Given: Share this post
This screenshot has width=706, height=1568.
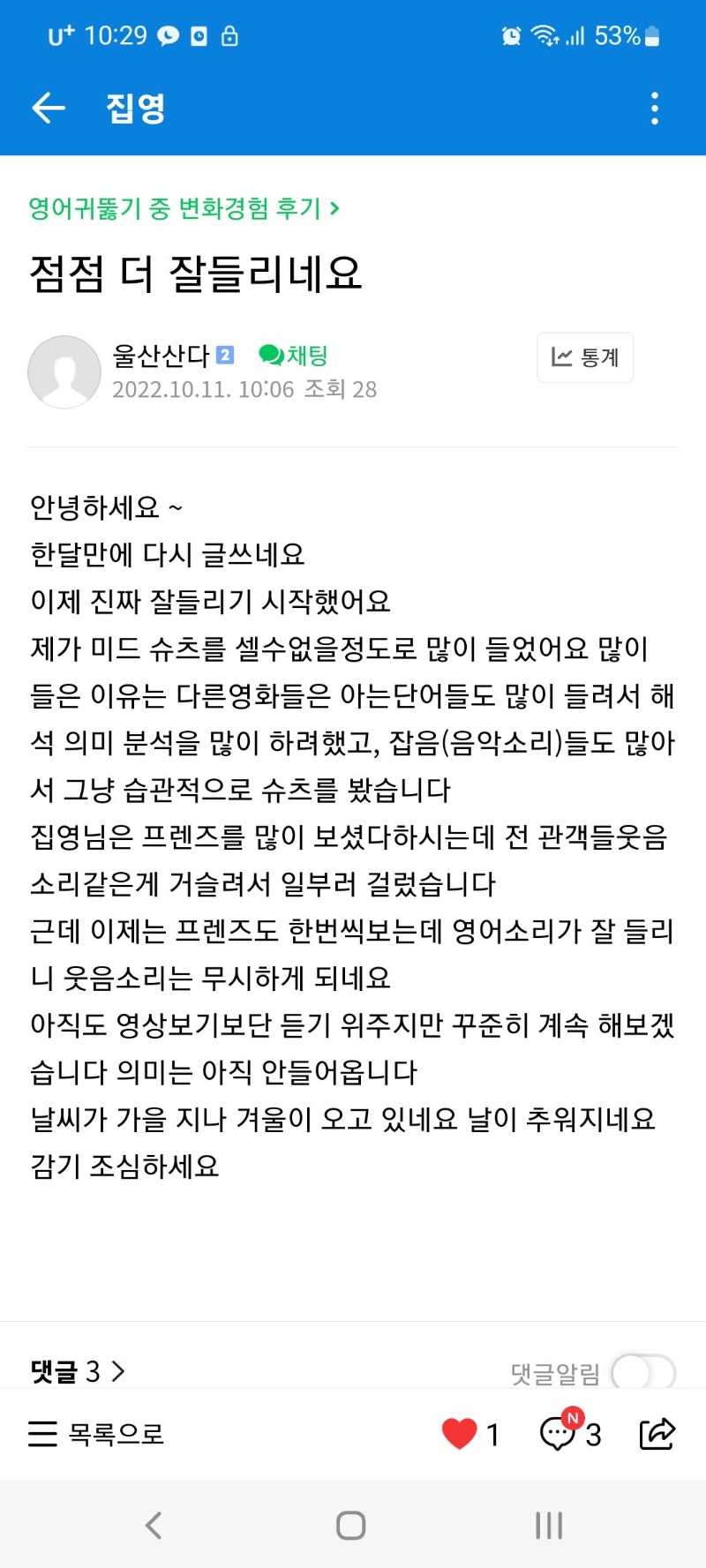Looking at the screenshot, I should pos(657,1434).
